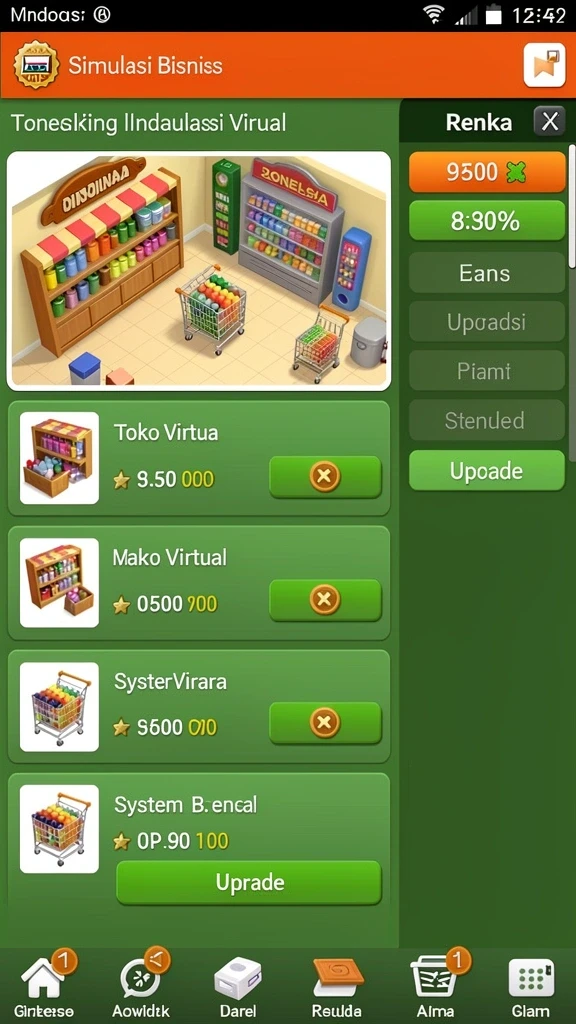576x1024 pixels.
Task: Switch to the Reulda tab
Action: click(x=336, y=986)
